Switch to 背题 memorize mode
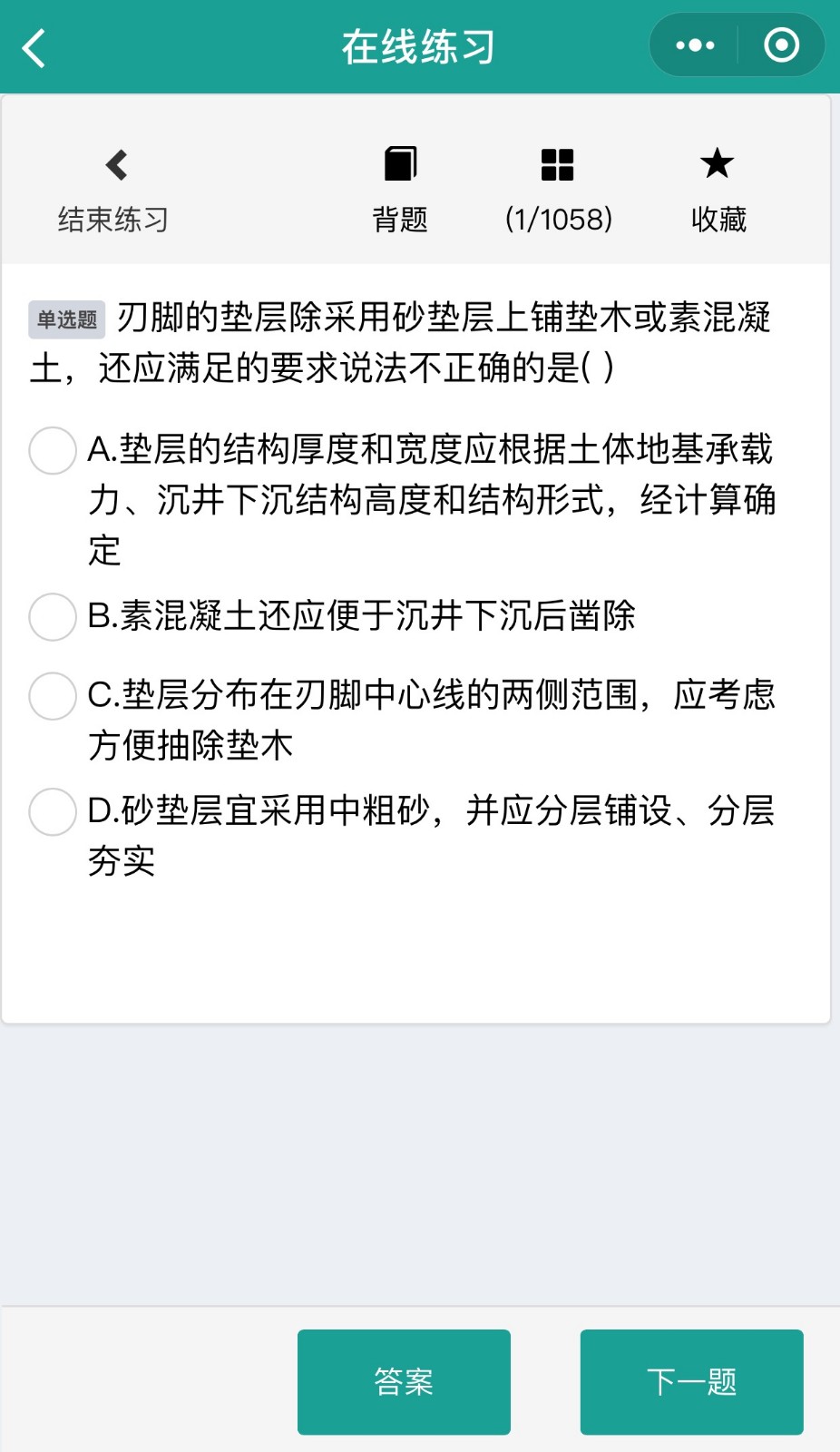Image resolution: width=840 pixels, height=1452 pixels. [400, 191]
